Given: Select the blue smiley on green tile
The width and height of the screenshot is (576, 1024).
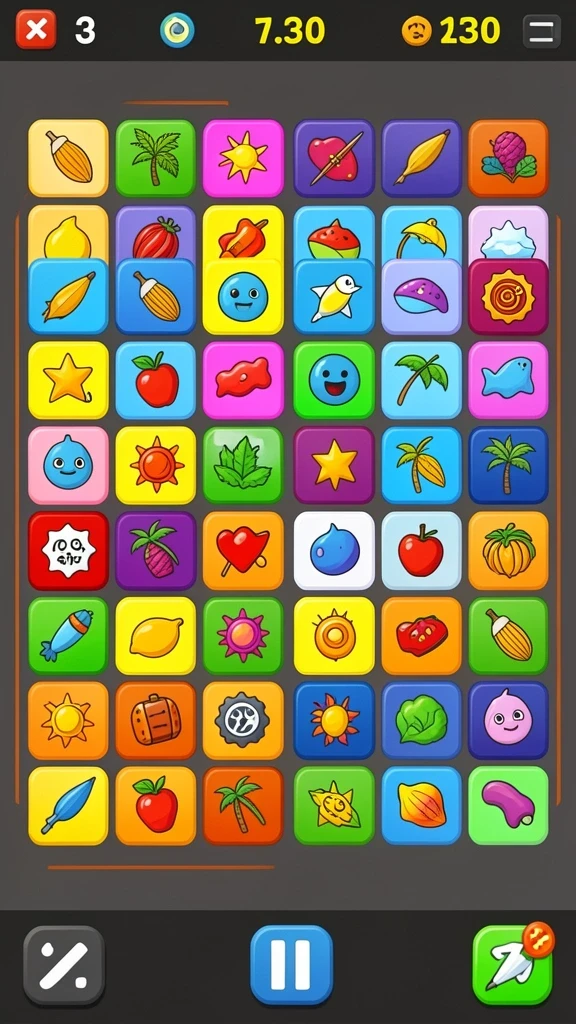Looking at the screenshot, I should (334, 380).
